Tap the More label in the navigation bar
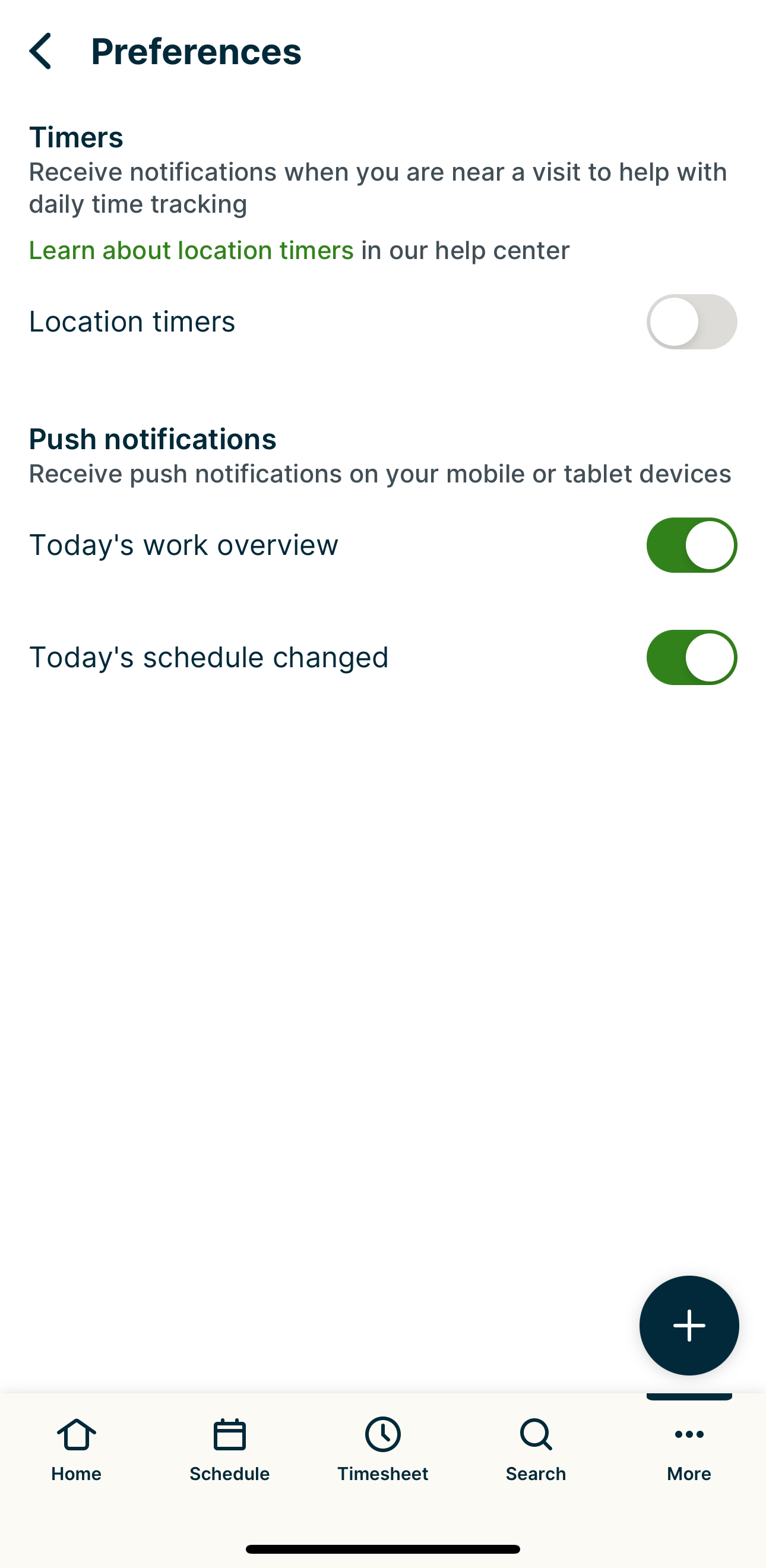Screen dimensions: 766x1568 (689, 1474)
